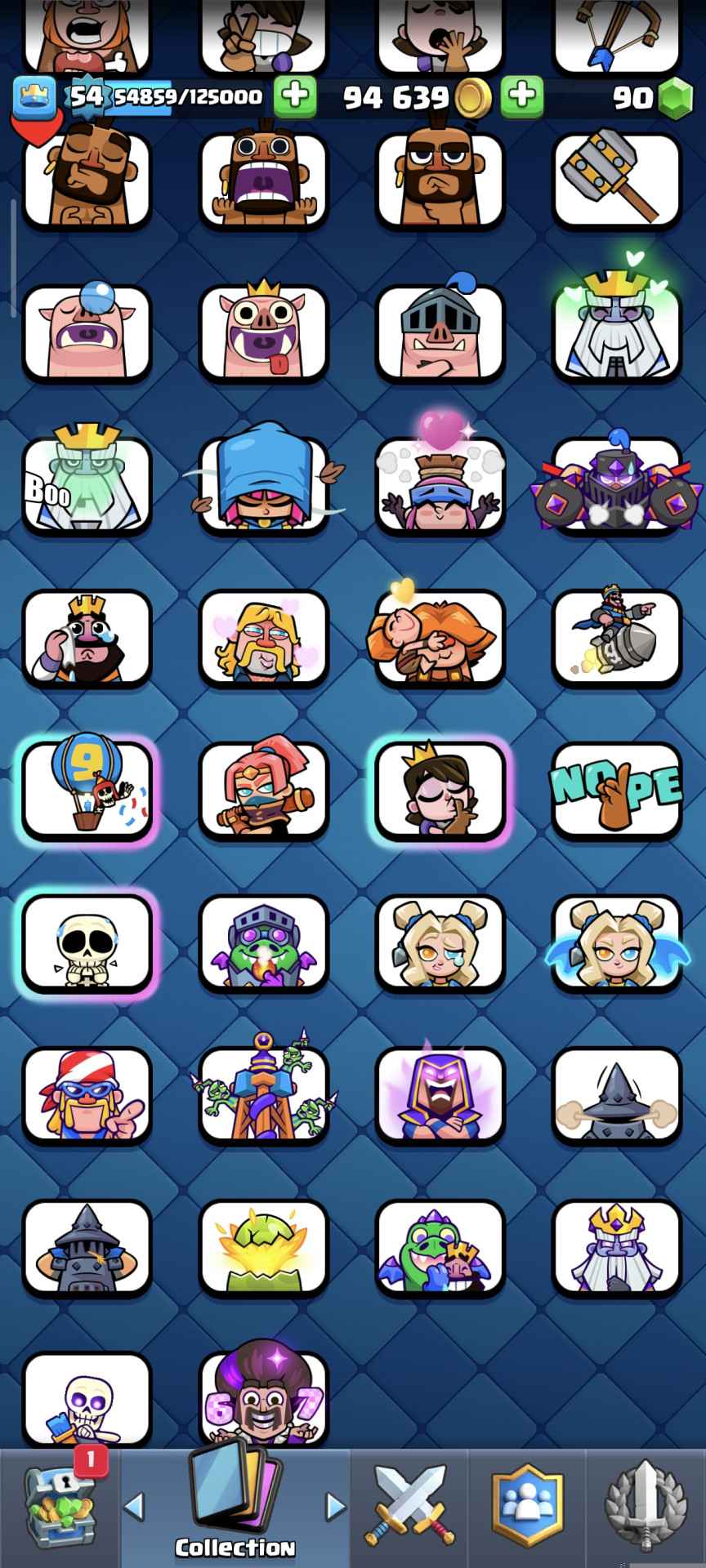
Task: Choose the purple hooded wizard emote
Action: tap(440, 1094)
